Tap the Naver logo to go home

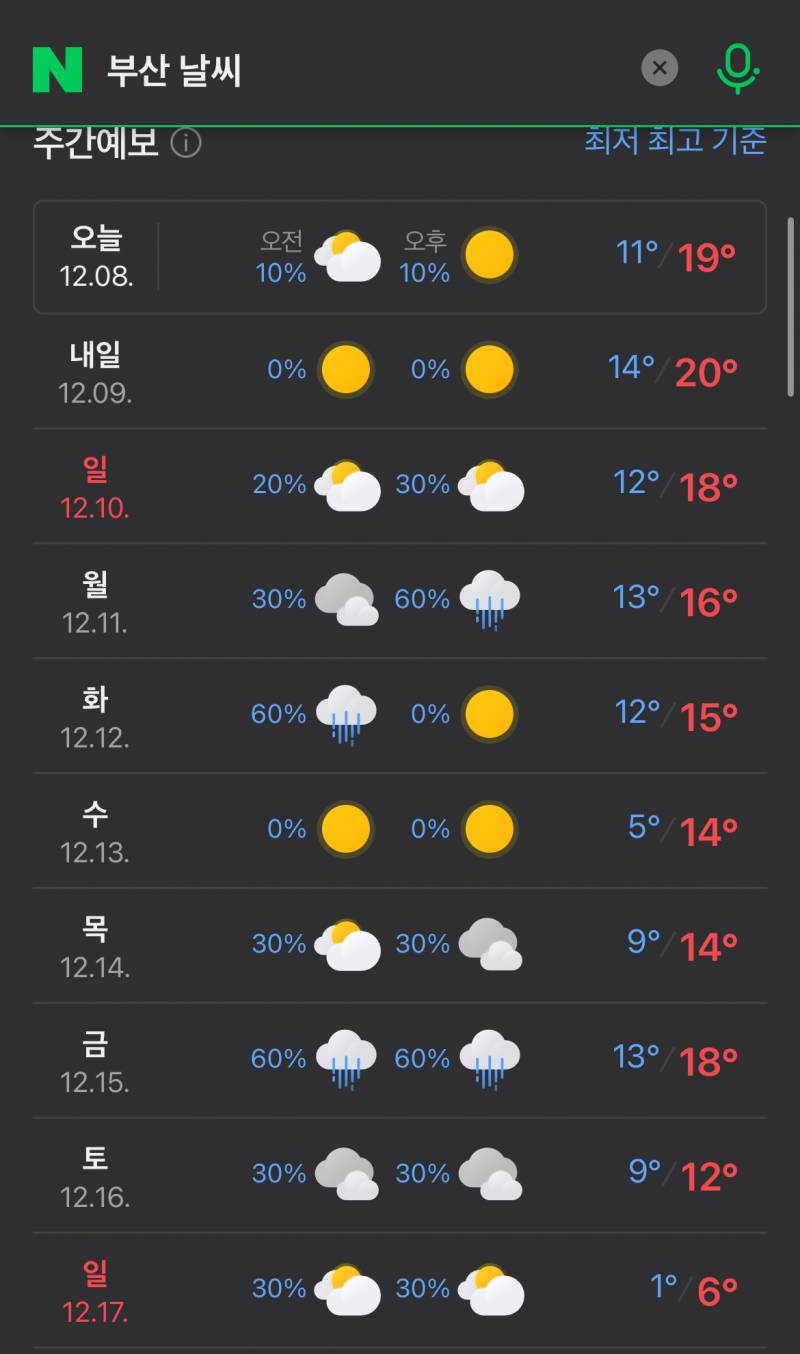click(x=57, y=69)
